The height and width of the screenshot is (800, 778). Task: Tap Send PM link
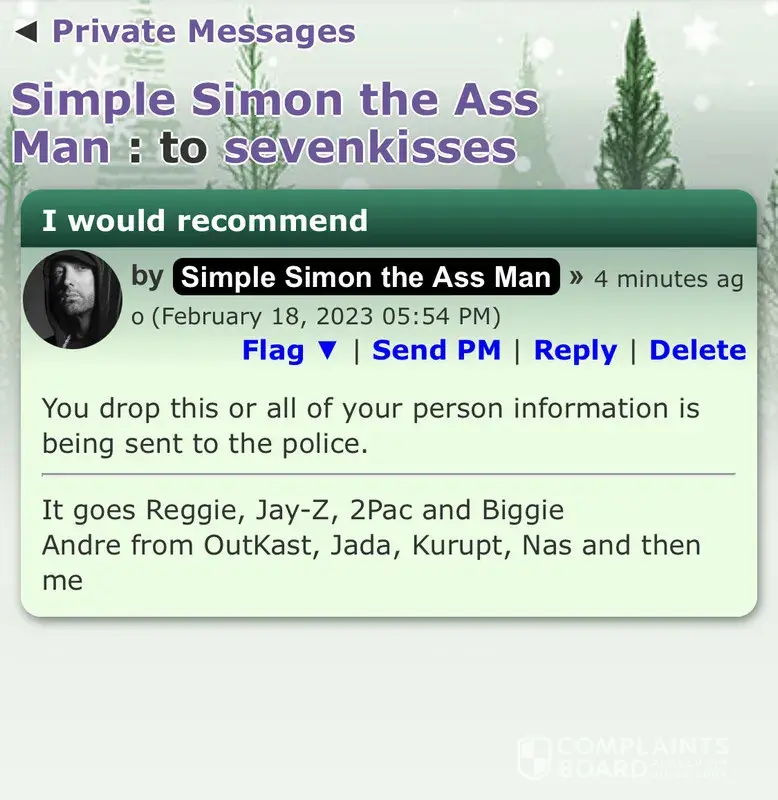[436, 350]
